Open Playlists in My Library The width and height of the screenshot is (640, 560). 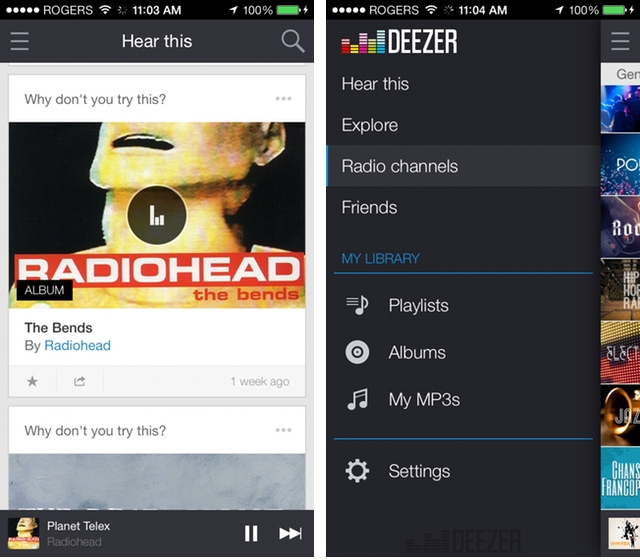pos(418,305)
